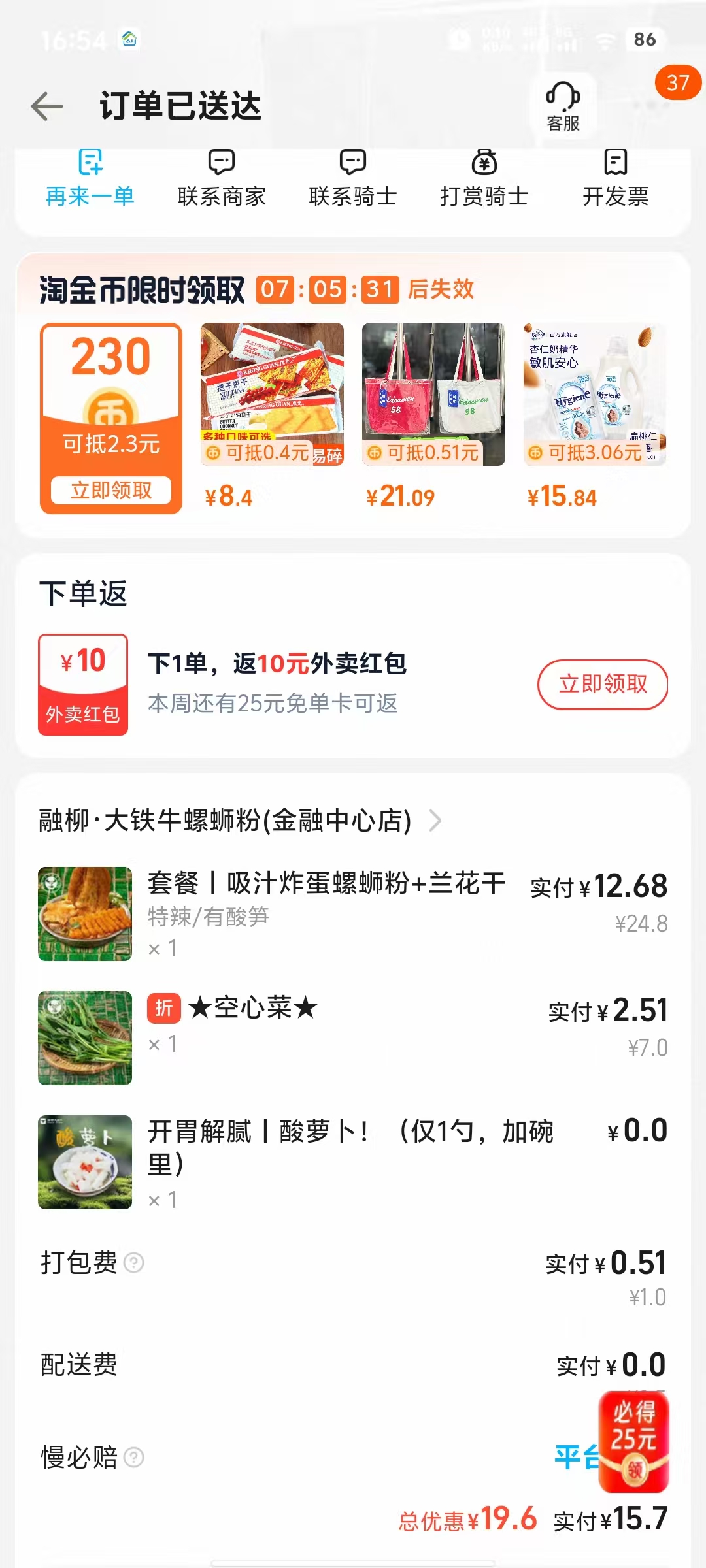Open the ¥8.4 biscuit product card
The width and height of the screenshot is (706, 1568).
coord(272,416)
